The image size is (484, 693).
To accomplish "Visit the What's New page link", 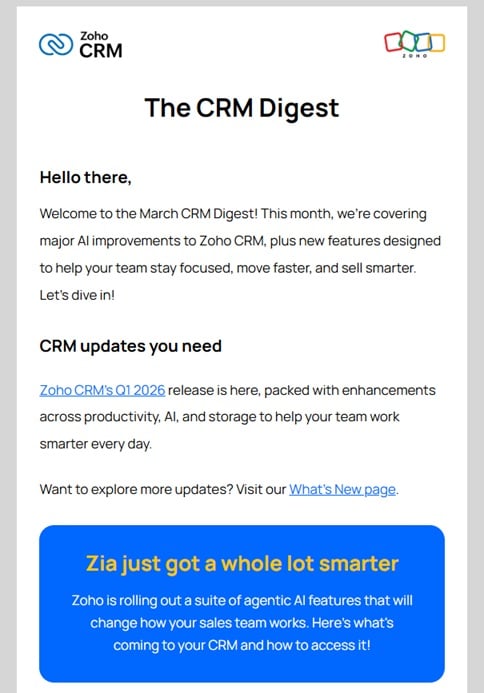I will click(343, 490).
